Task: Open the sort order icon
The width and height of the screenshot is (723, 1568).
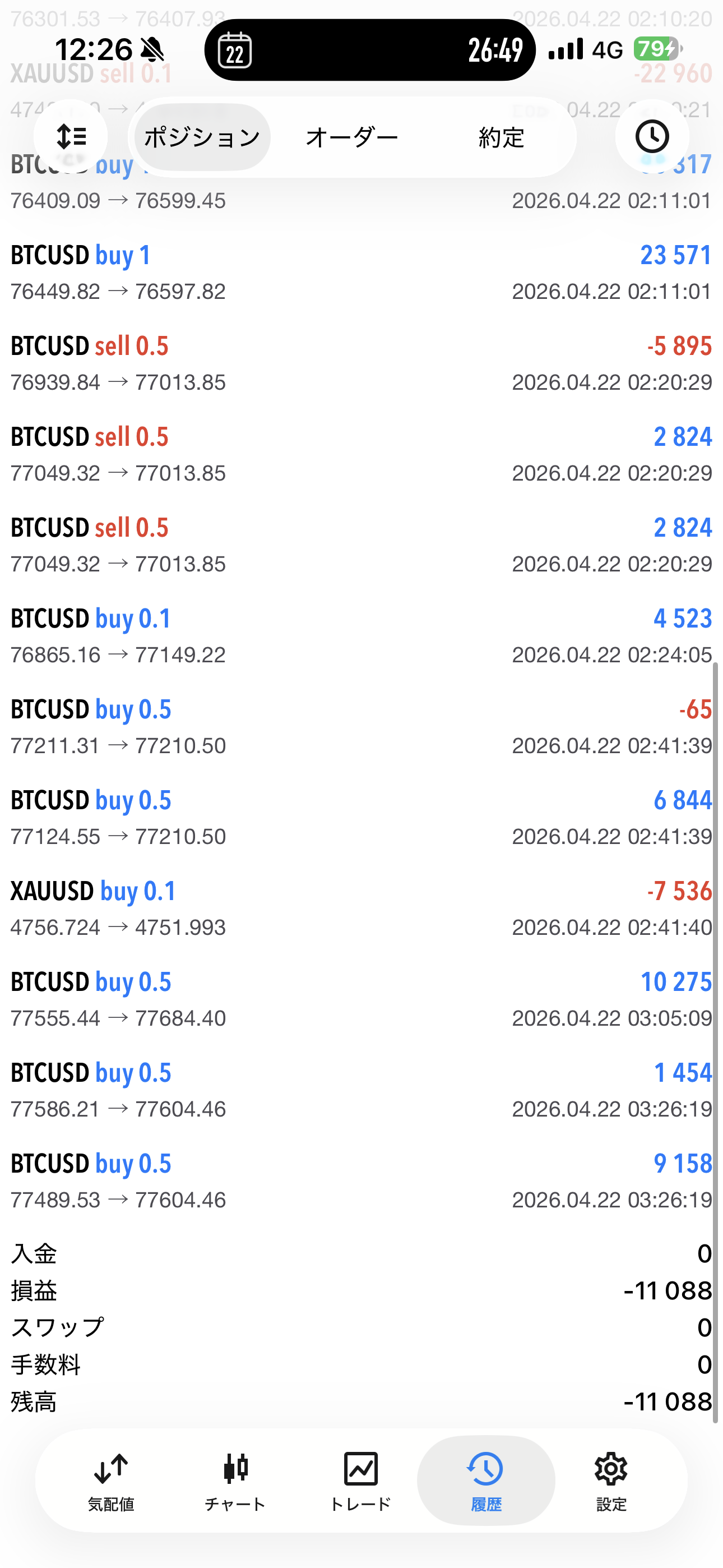Action: coord(71,136)
